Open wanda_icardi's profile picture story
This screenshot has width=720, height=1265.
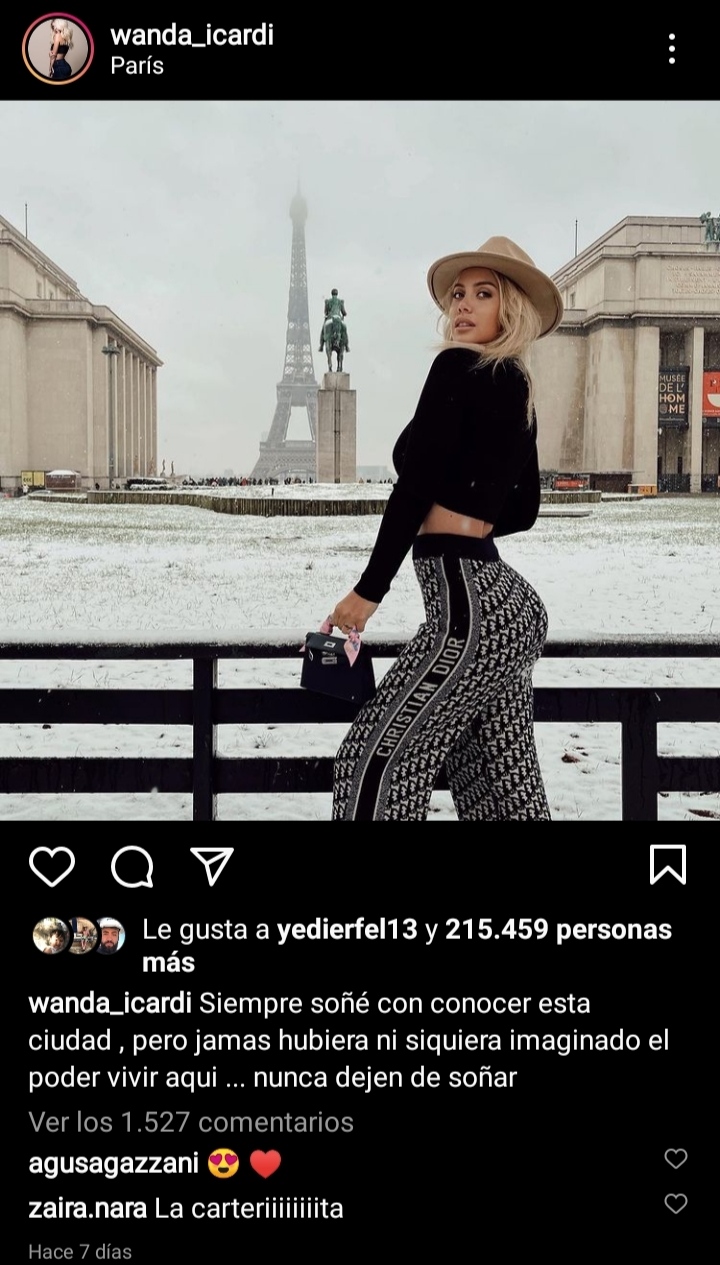click(57, 48)
